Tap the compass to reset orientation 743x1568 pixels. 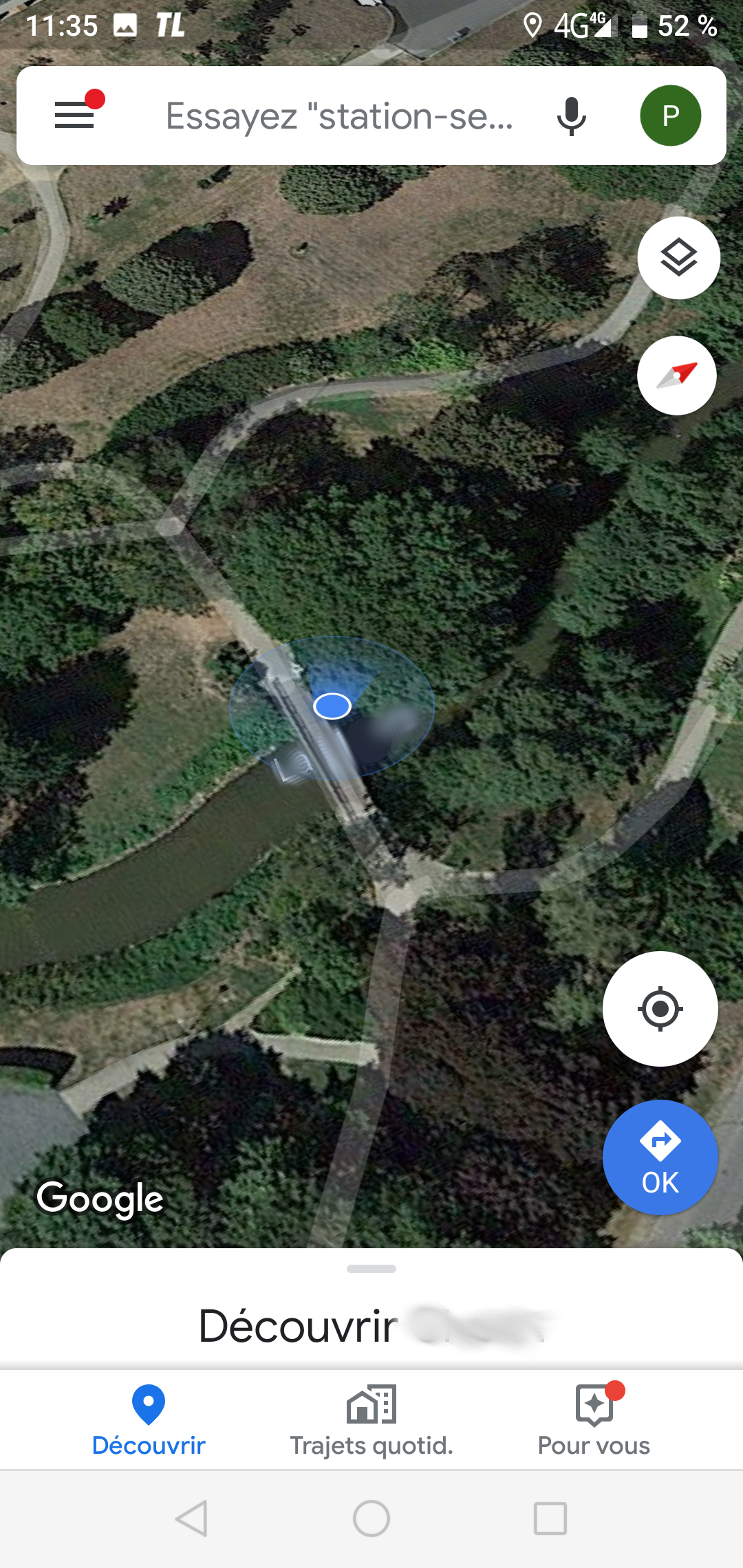pos(677,375)
